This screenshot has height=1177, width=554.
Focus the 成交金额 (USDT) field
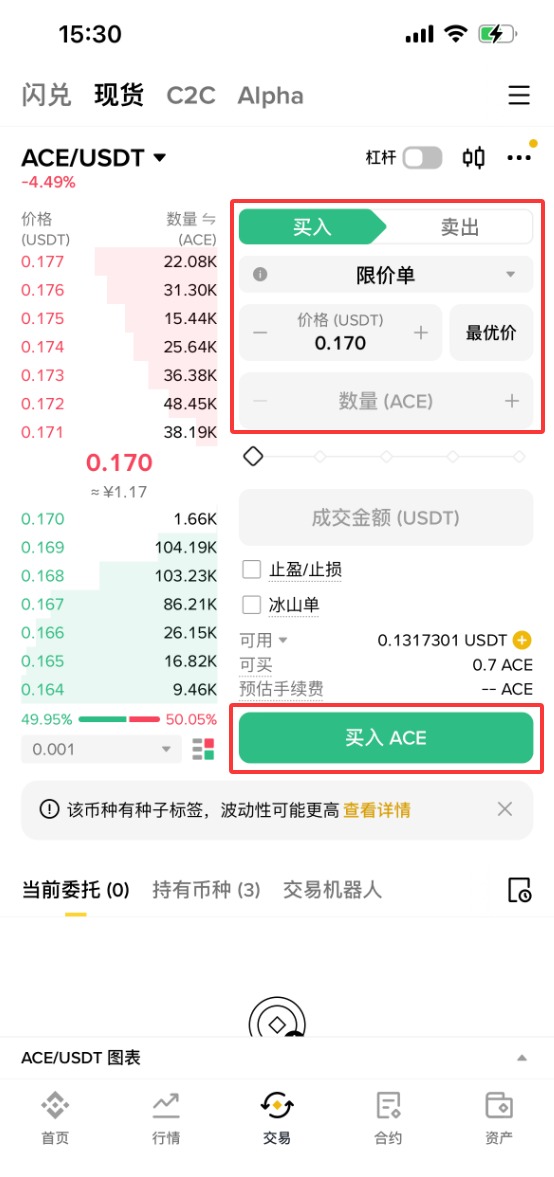click(386, 517)
